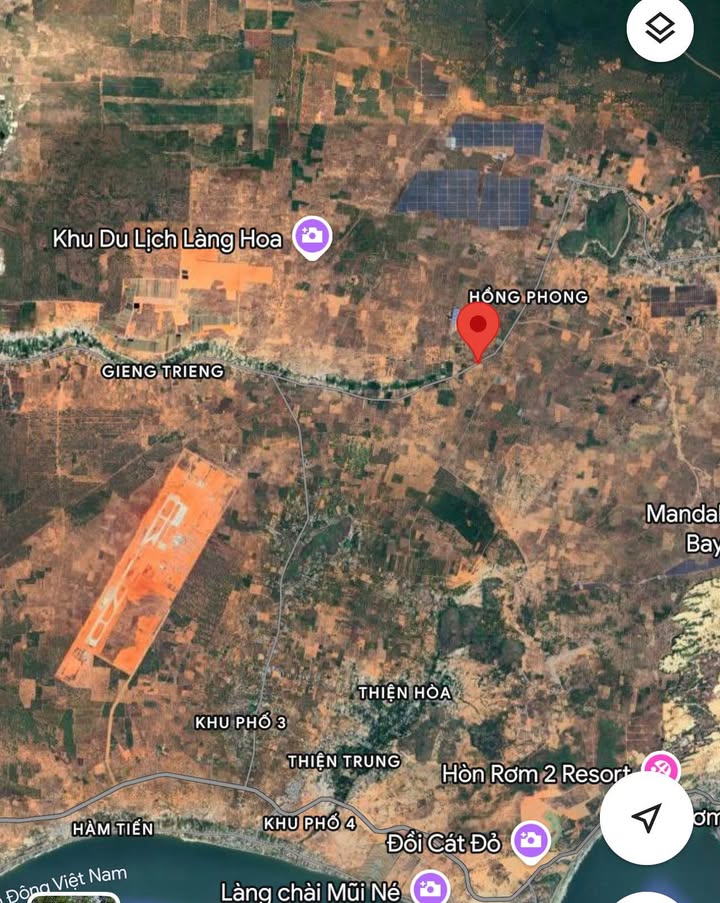
Task: Open Hòn Rơm 2 Resort marker
Action: click(x=661, y=769)
